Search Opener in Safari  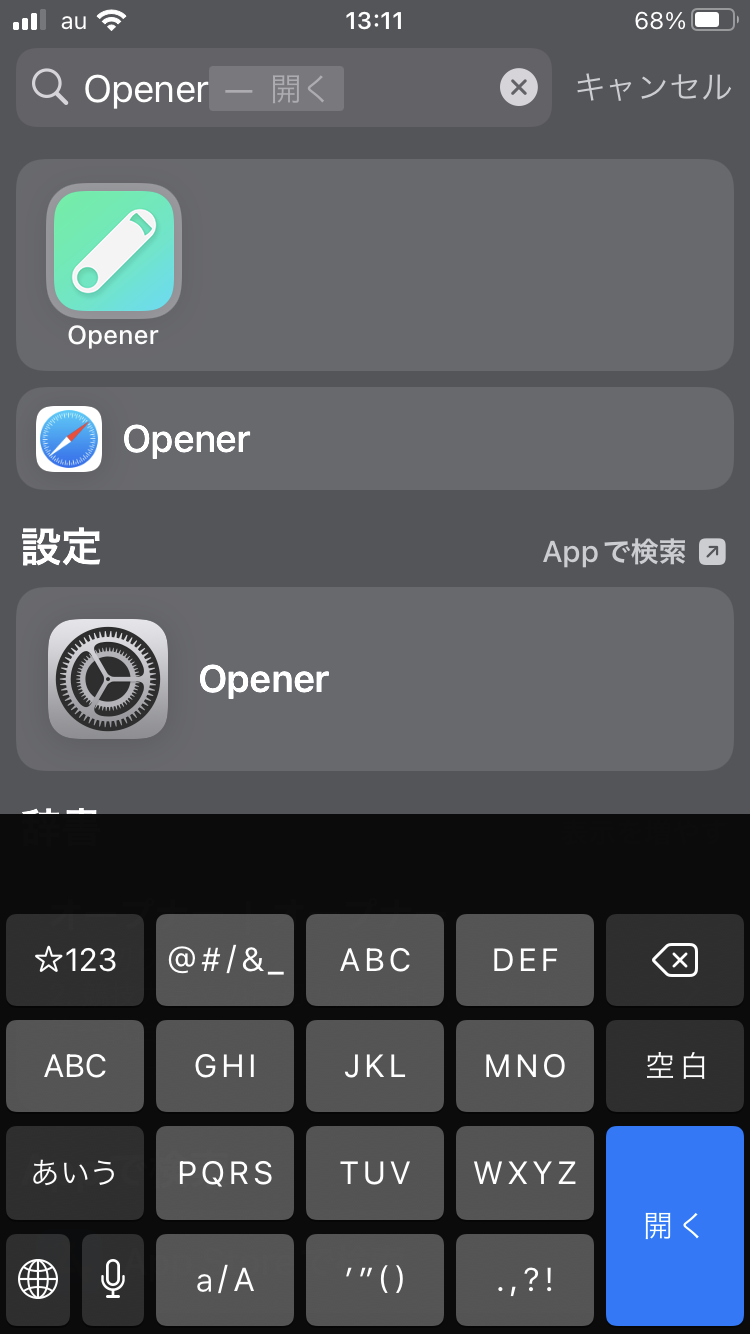click(375, 439)
